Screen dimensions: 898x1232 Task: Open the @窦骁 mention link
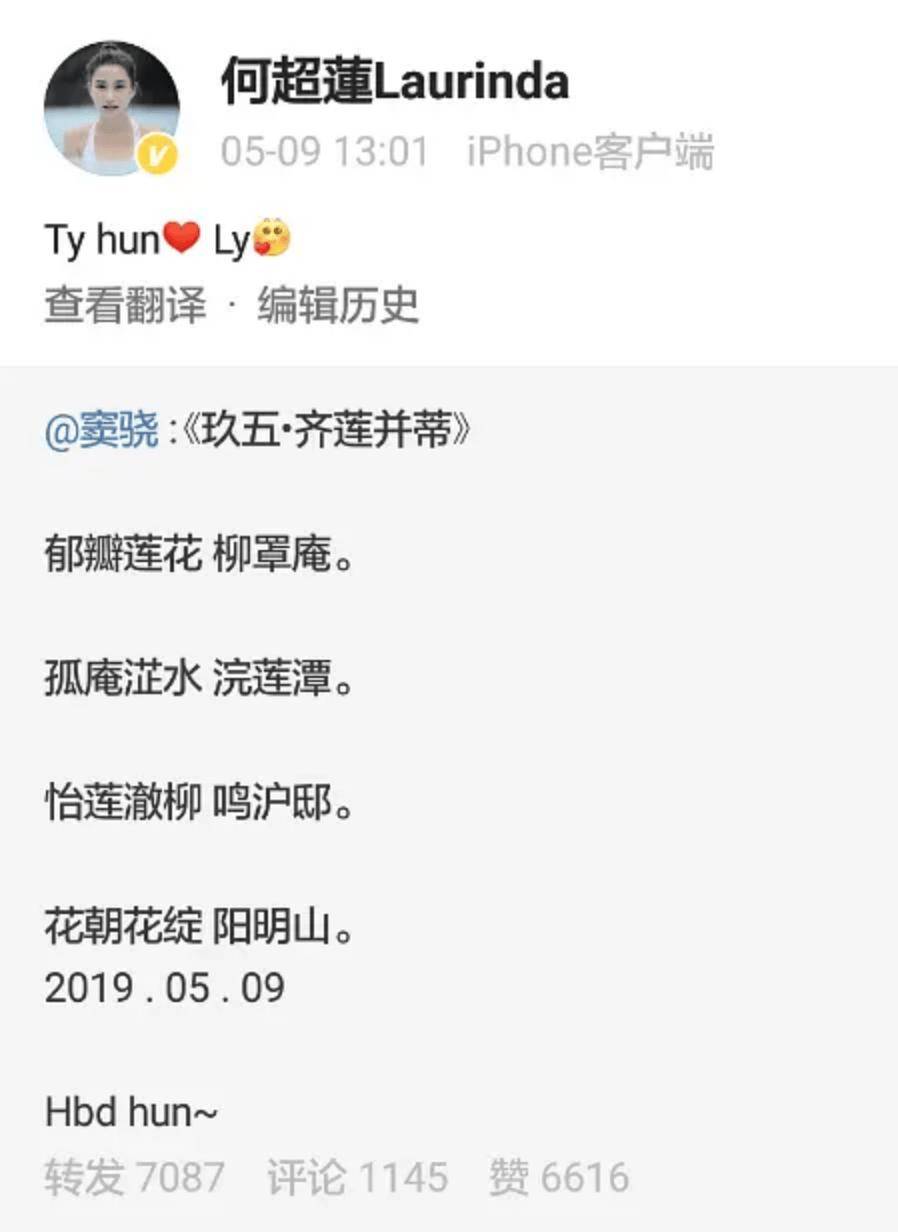[x=102, y=432]
